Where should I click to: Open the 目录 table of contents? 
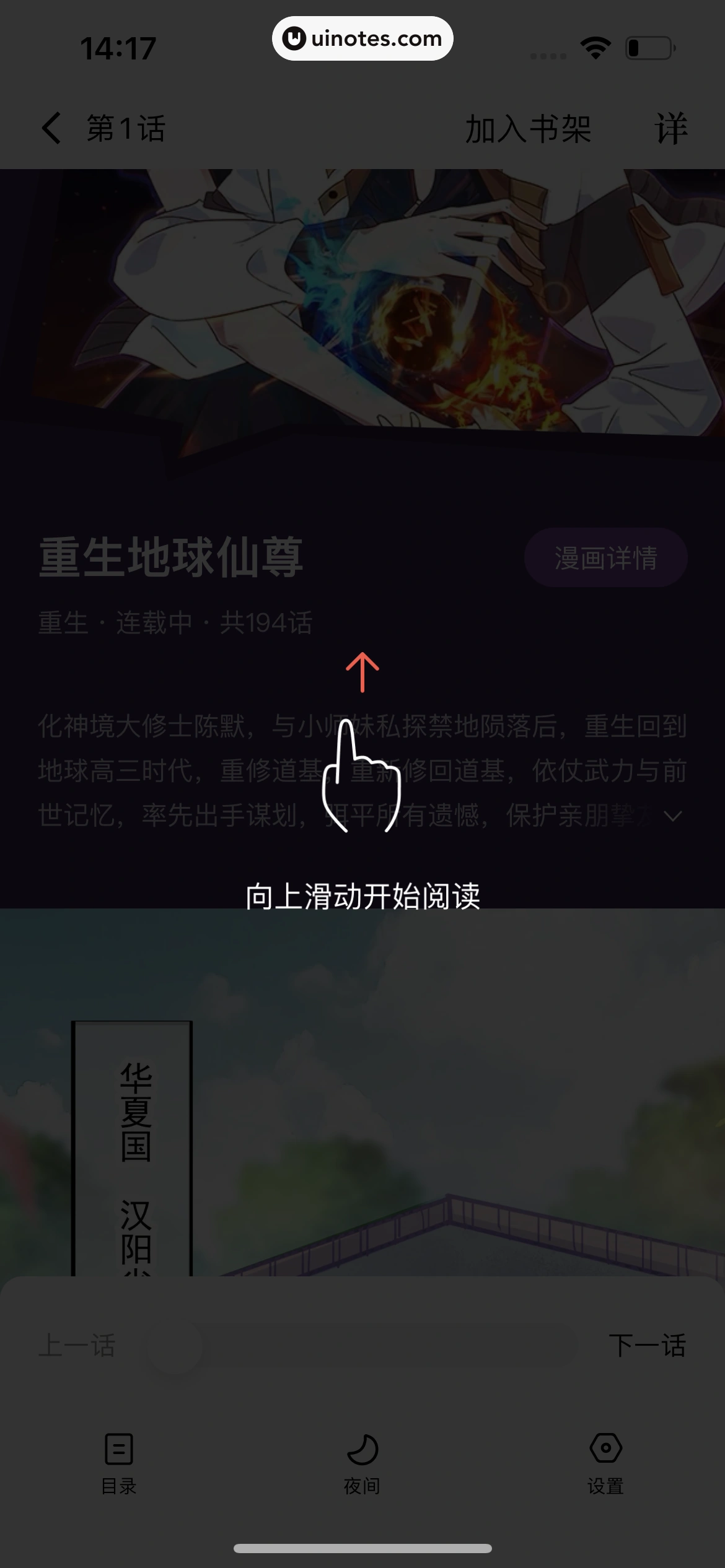coord(118,1463)
